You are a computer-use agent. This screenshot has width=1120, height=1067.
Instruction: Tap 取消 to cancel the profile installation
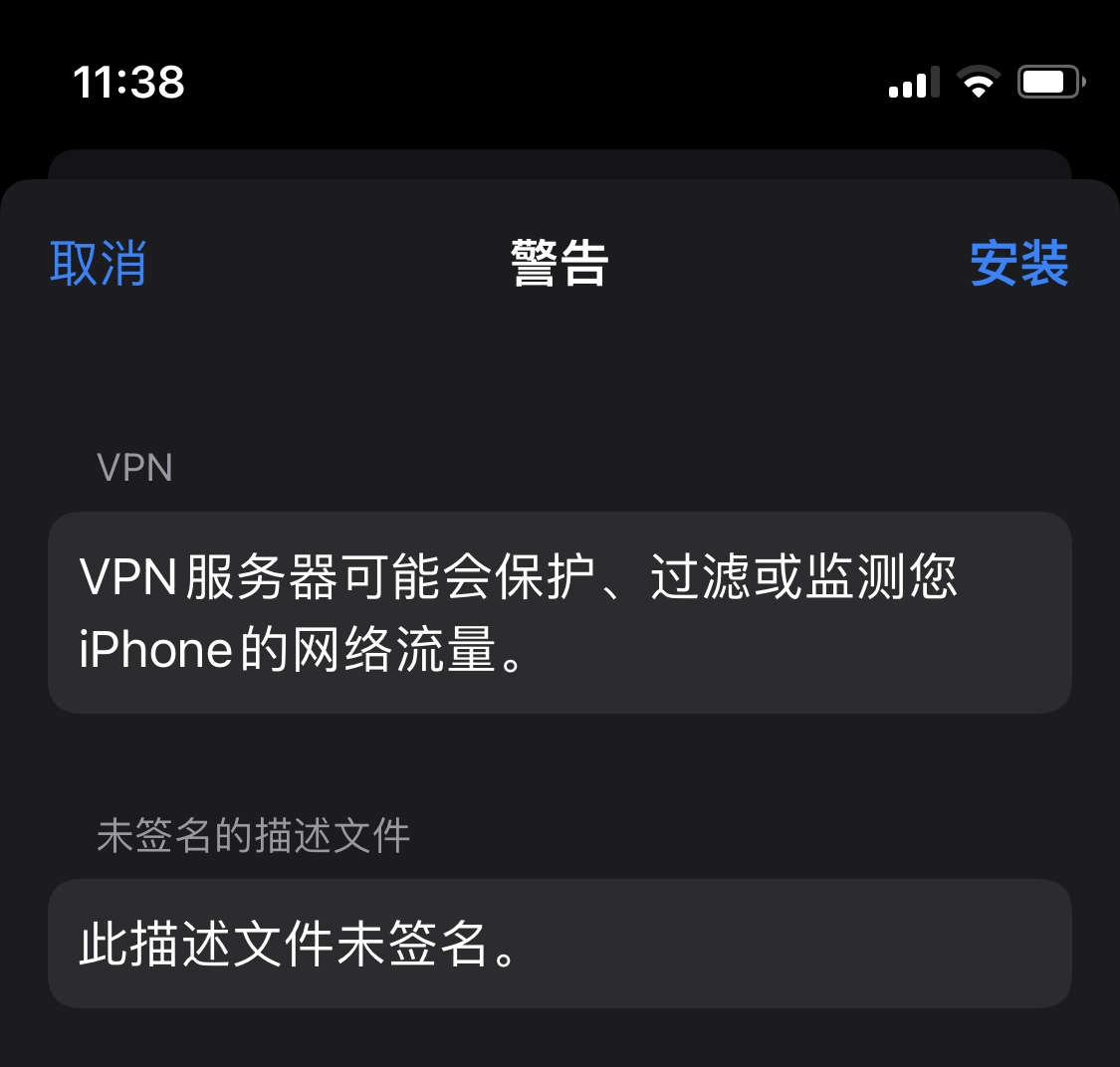click(x=99, y=264)
